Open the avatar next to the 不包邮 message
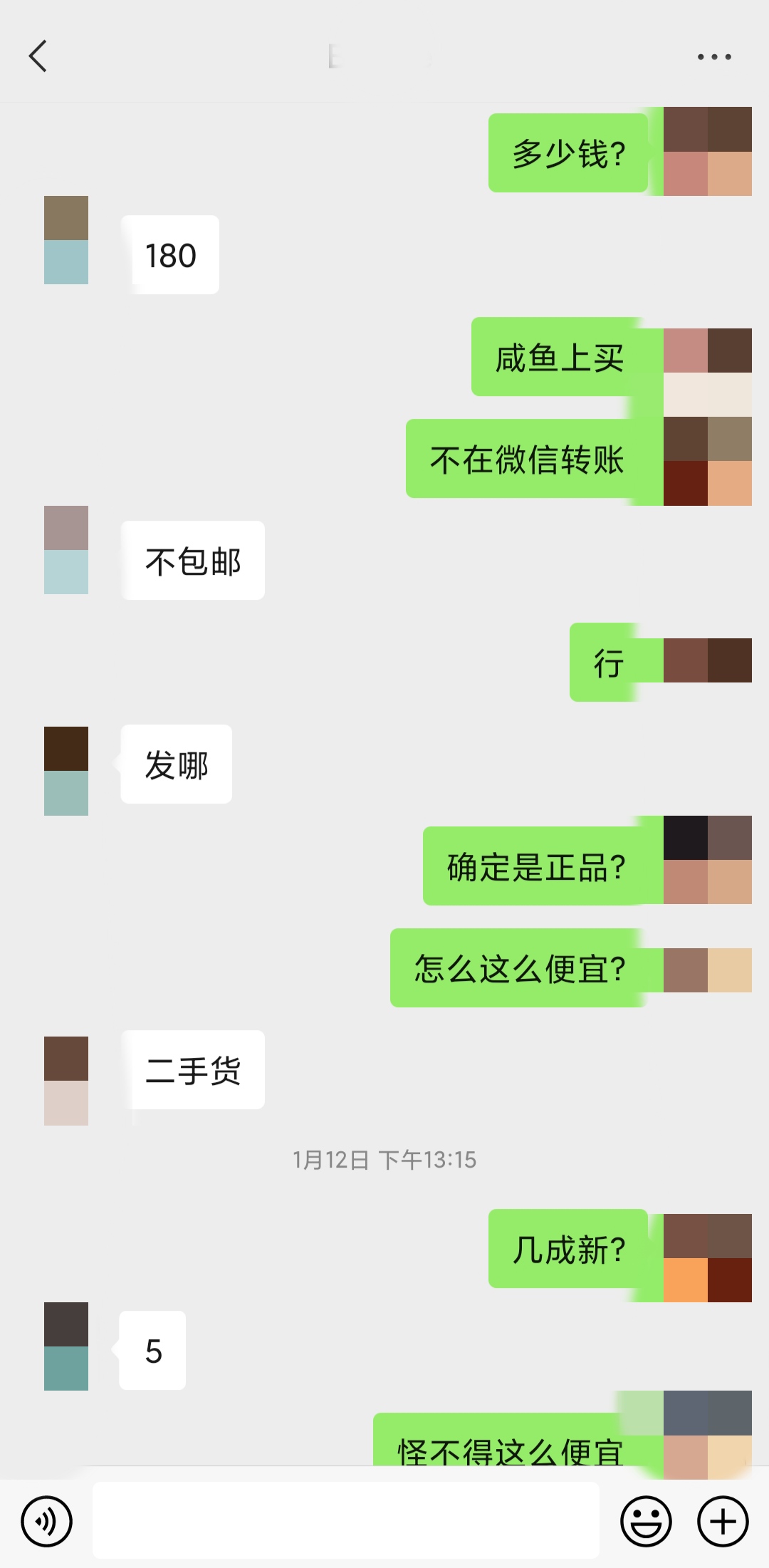This screenshot has width=769, height=1568. point(66,550)
